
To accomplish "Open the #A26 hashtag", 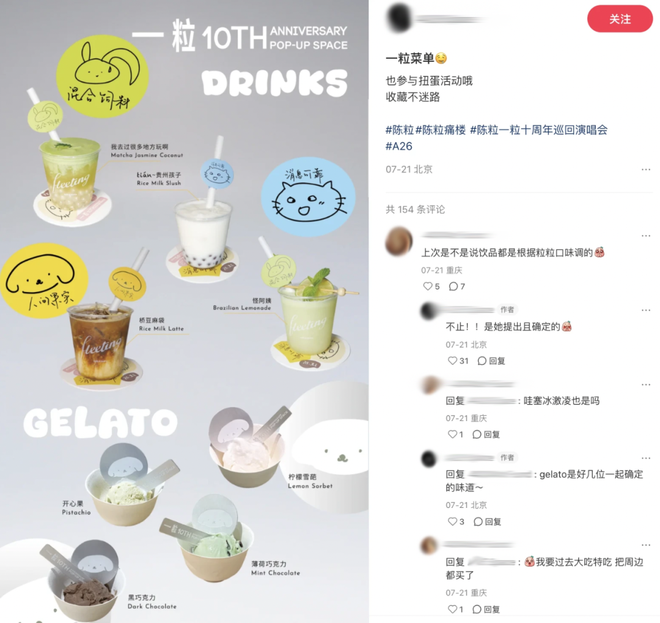I will click(x=398, y=146).
